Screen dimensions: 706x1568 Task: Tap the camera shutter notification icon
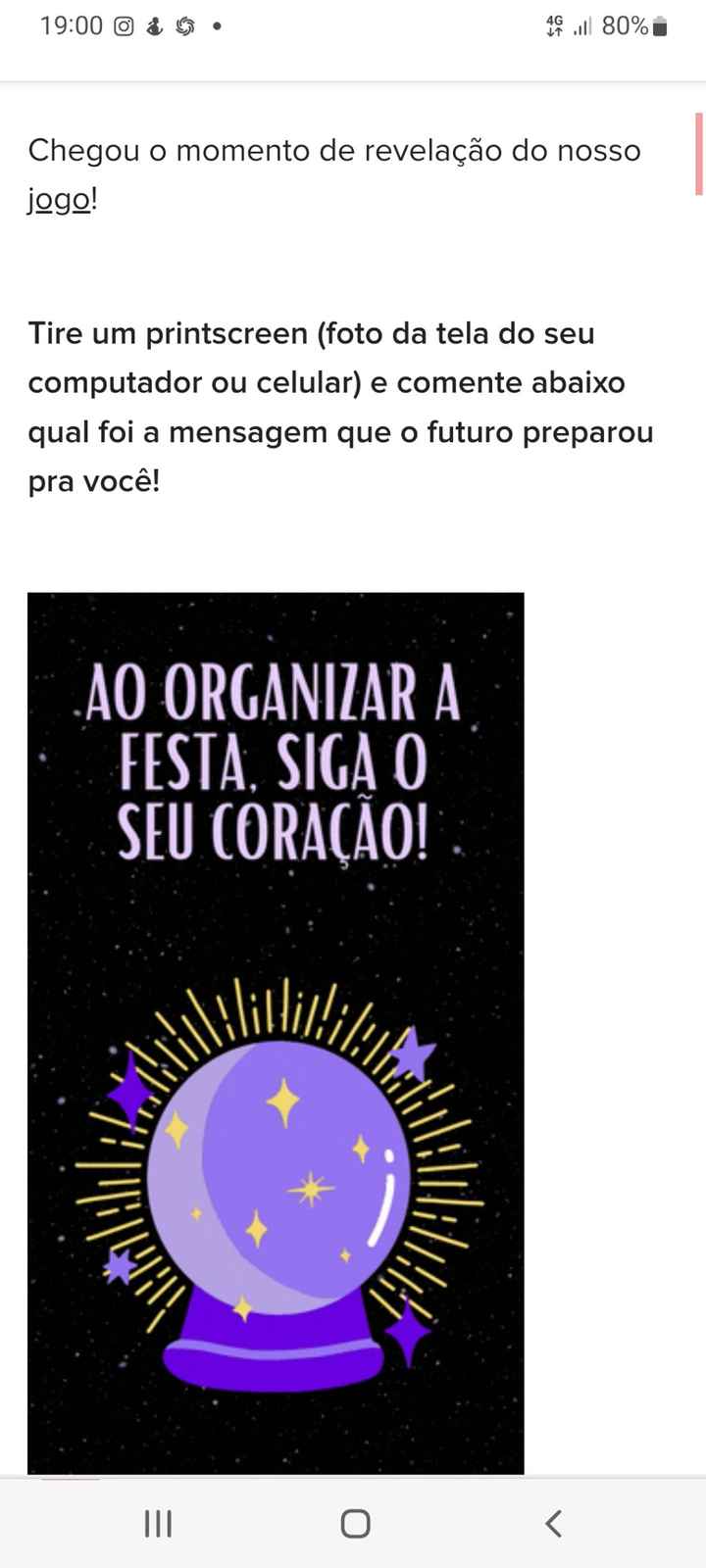[x=182, y=25]
